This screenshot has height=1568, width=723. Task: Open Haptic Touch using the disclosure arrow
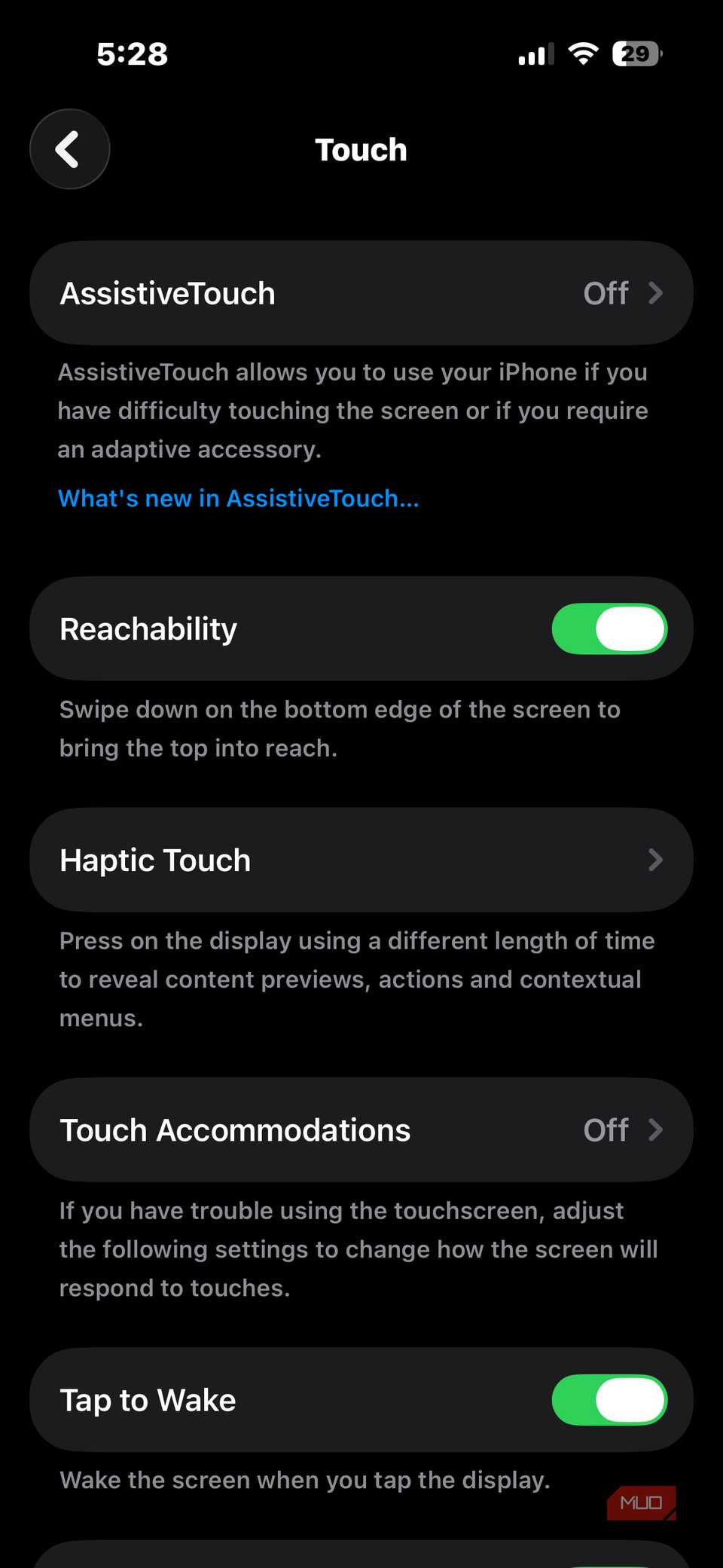pyautogui.click(x=657, y=859)
